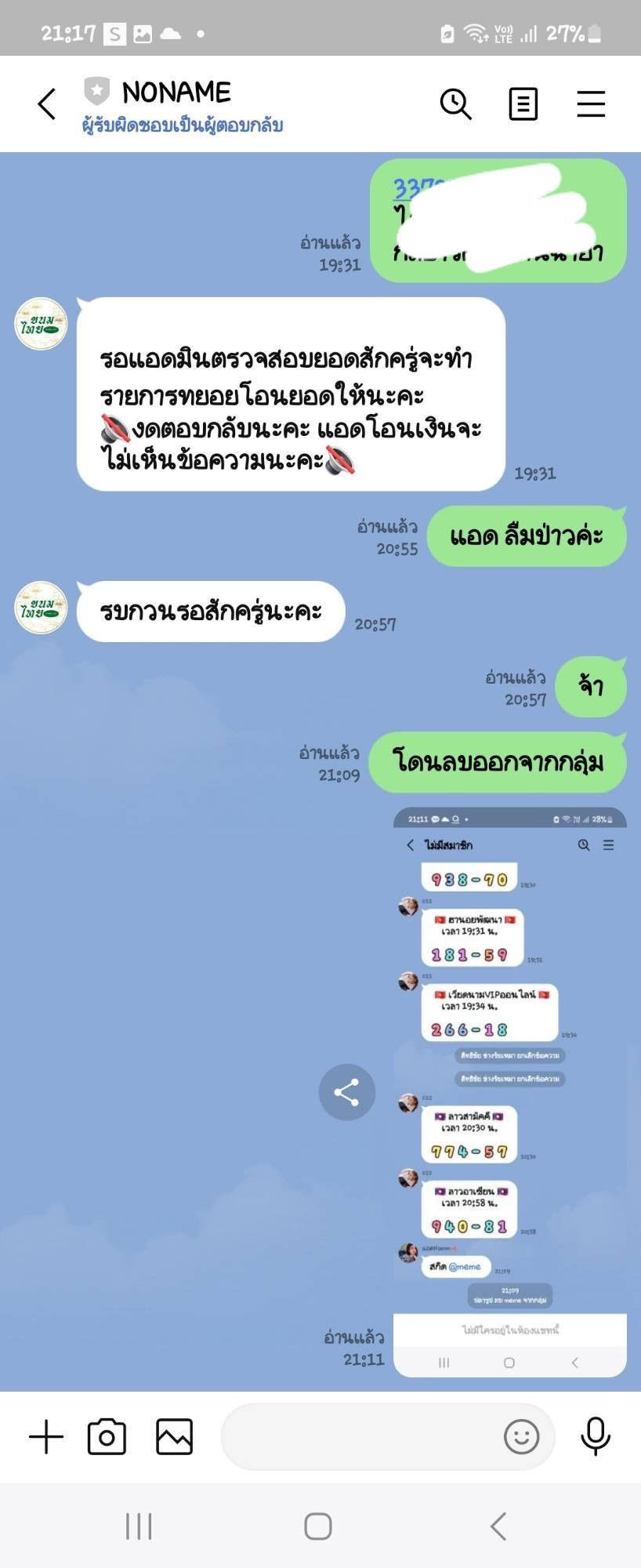Share the sent screenshot image
The width and height of the screenshot is (641, 1568).
(x=346, y=1092)
